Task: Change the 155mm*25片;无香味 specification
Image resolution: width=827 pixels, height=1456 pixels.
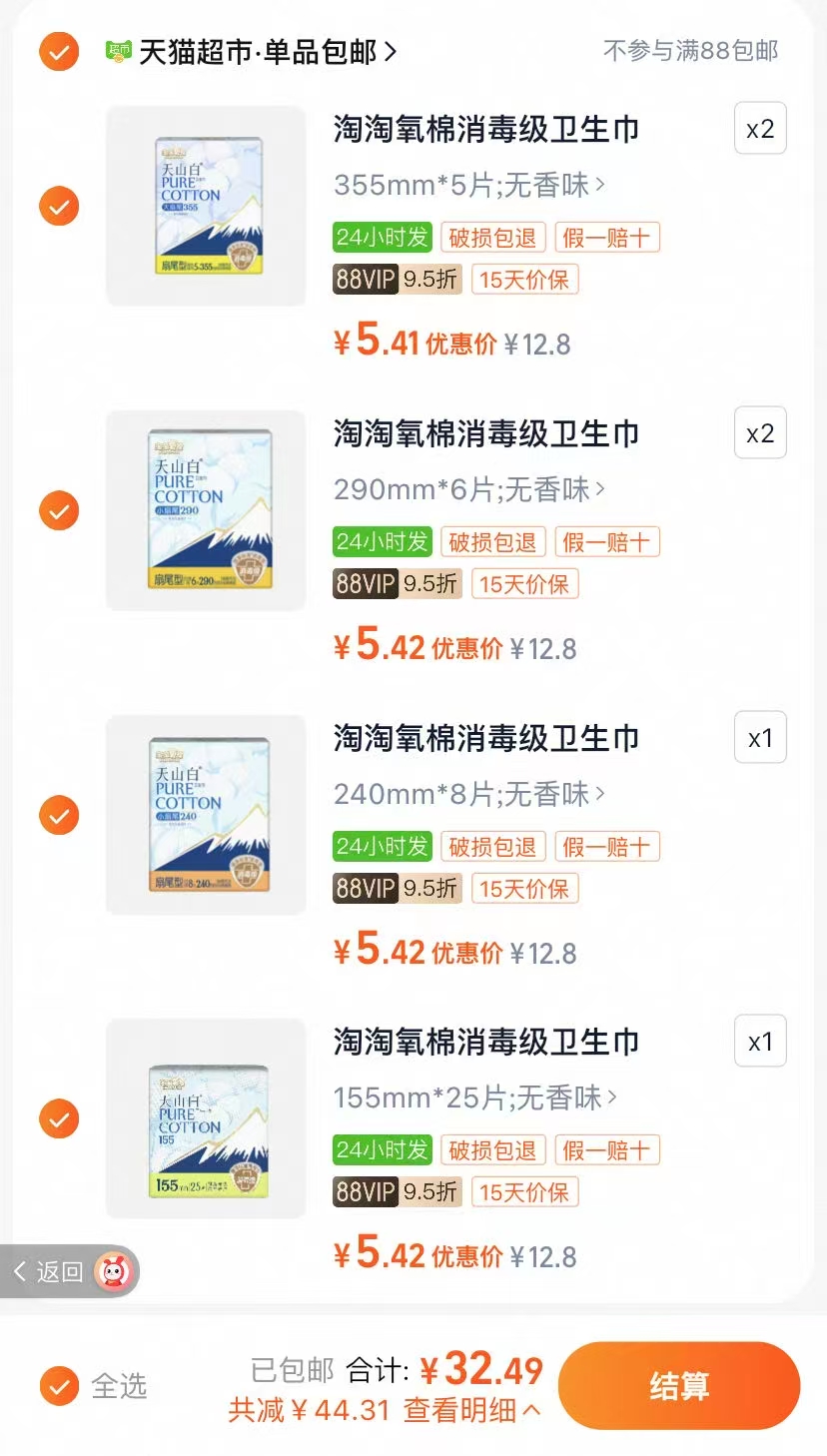Action: (x=475, y=1097)
